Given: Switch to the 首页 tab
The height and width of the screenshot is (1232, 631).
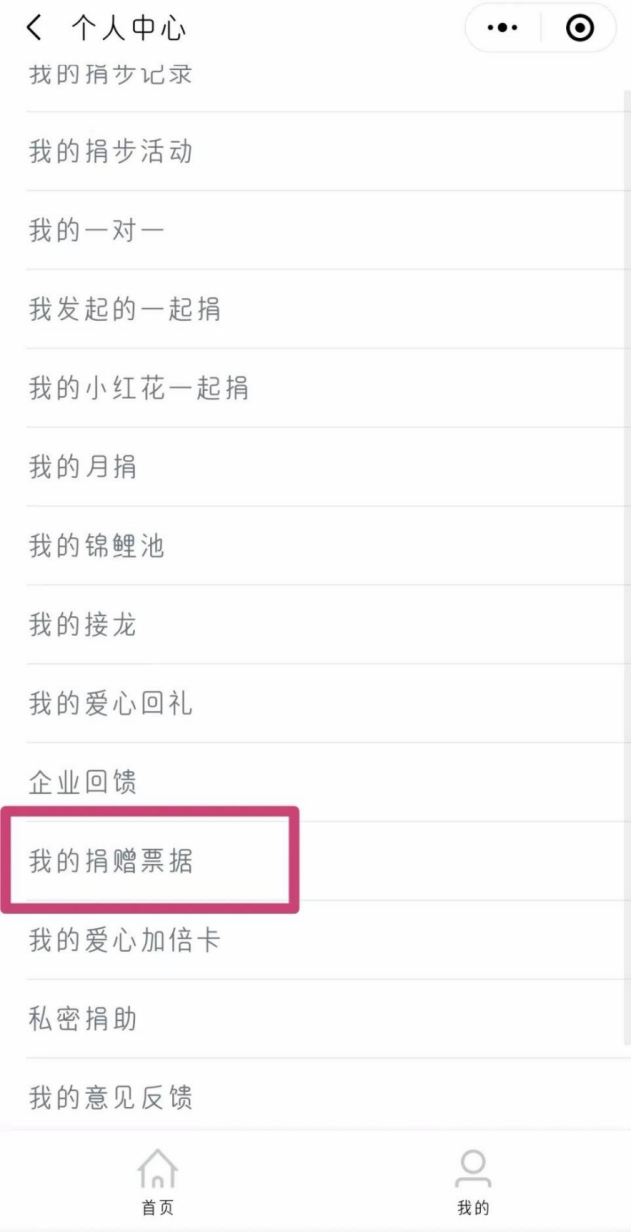Looking at the screenshot, I should point(157,1182).
